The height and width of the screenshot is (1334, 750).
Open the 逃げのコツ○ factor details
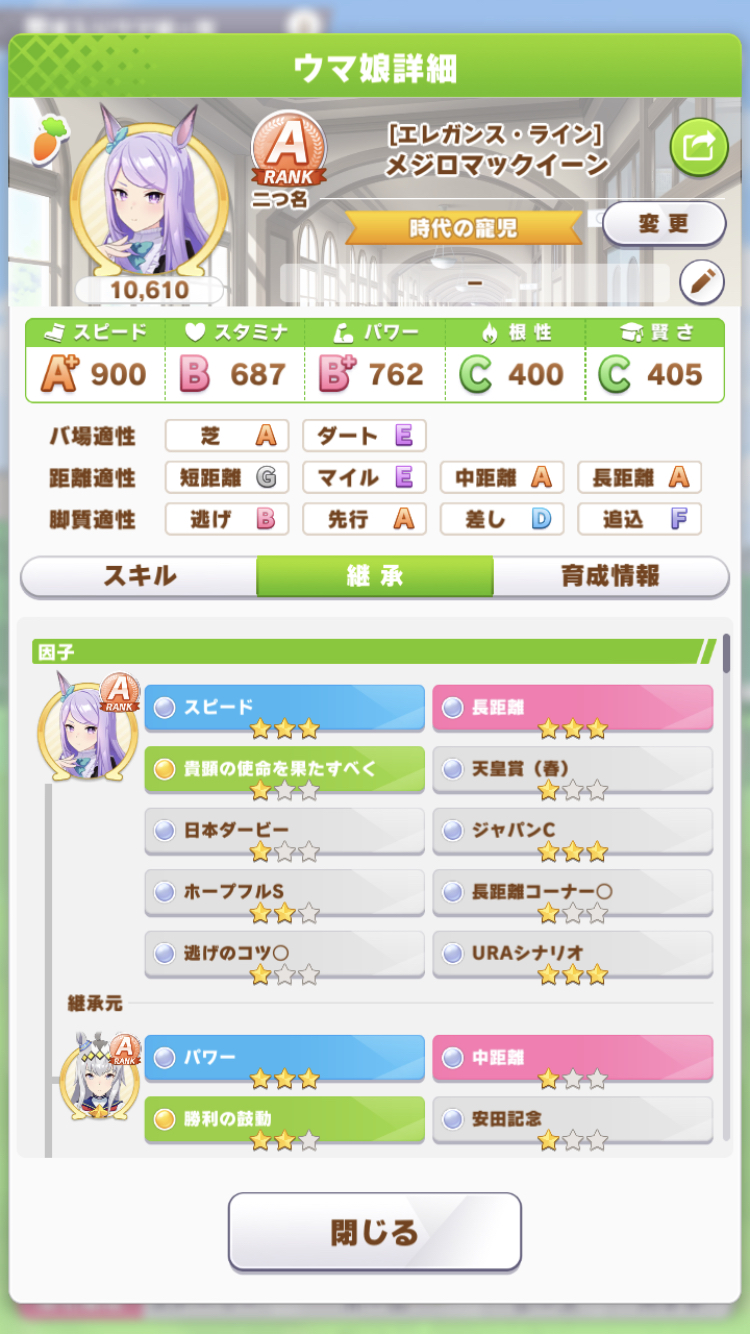284,953
